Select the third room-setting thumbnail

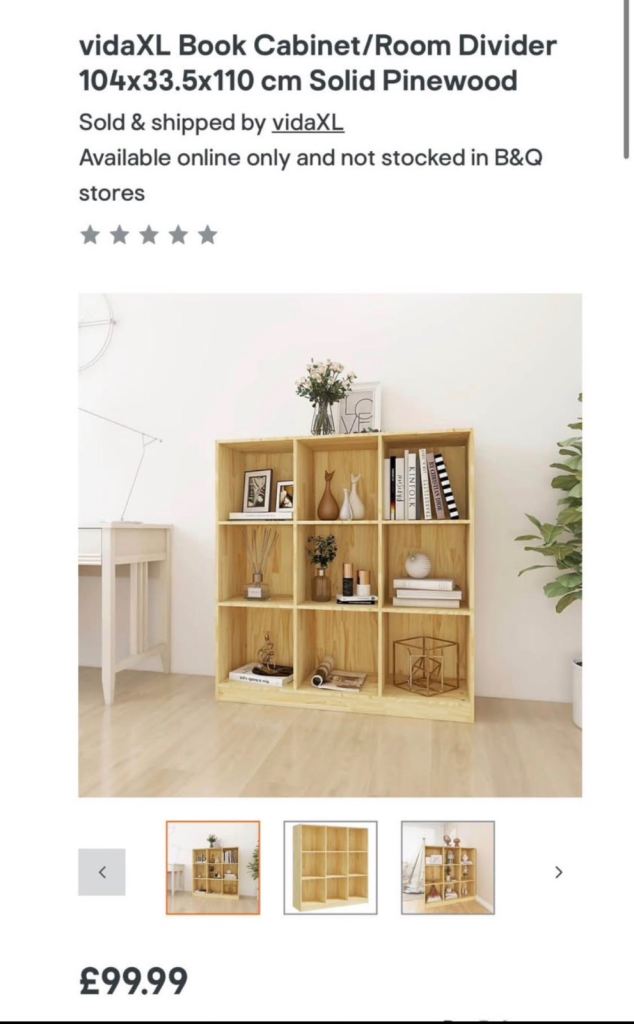click(447, 867)
